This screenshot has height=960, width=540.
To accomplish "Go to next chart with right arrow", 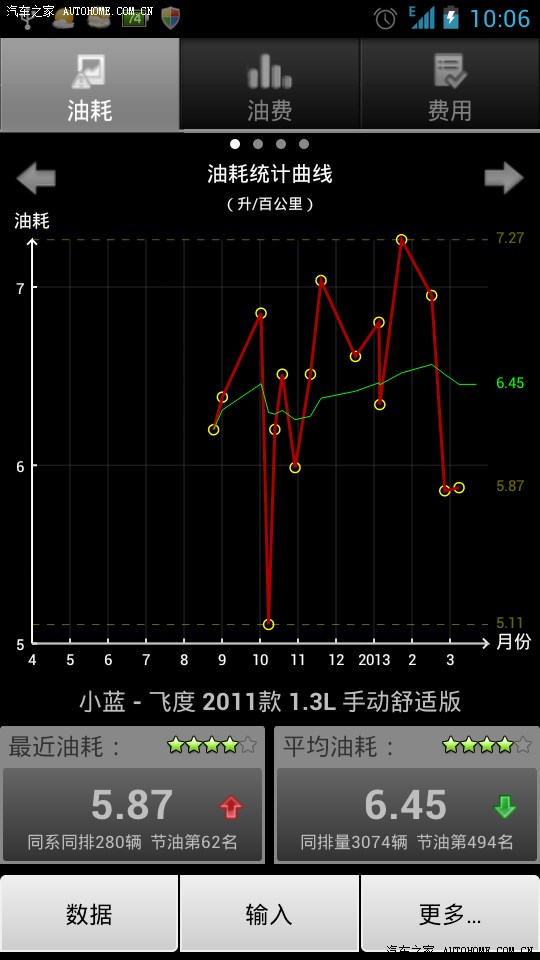I will click(504, 178).
